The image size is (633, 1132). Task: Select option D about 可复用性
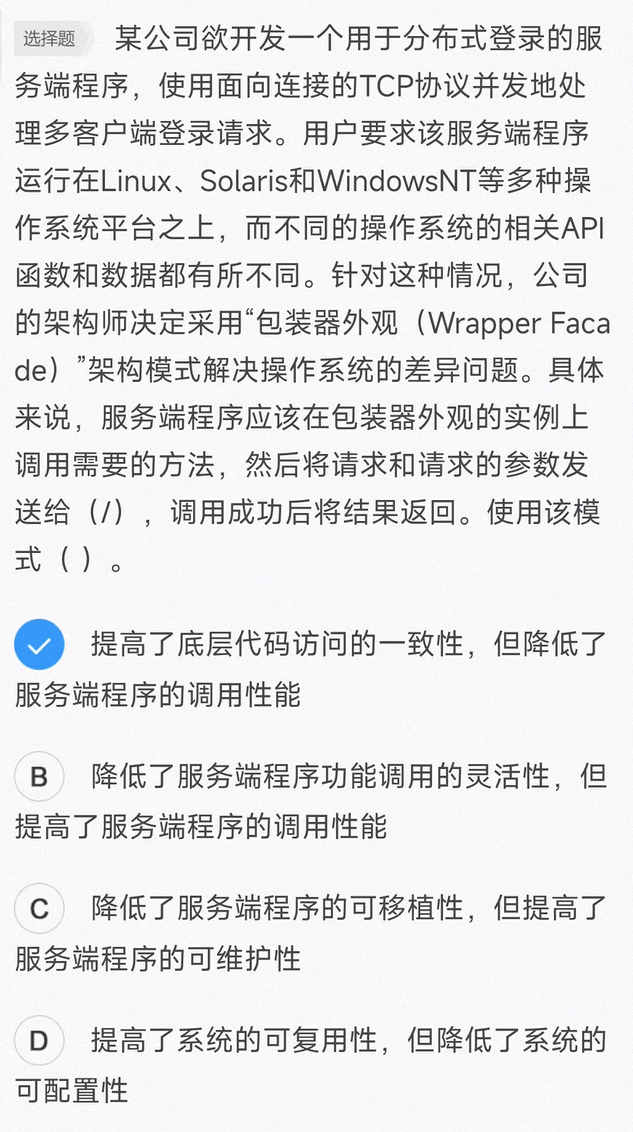pyautogui.click(x=39, y=1041)
